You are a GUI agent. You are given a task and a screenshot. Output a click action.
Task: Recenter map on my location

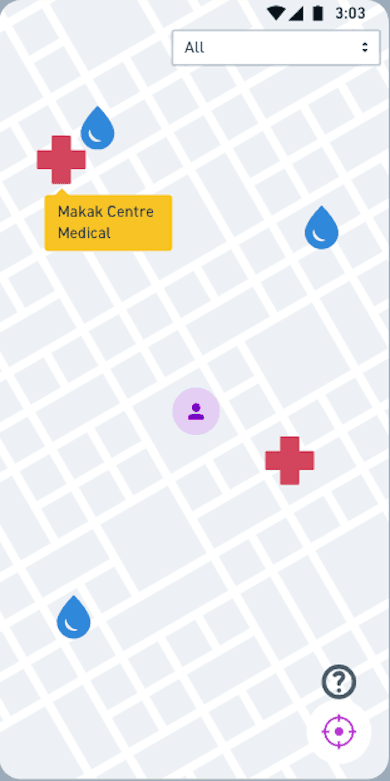click(x=339, y=731)
